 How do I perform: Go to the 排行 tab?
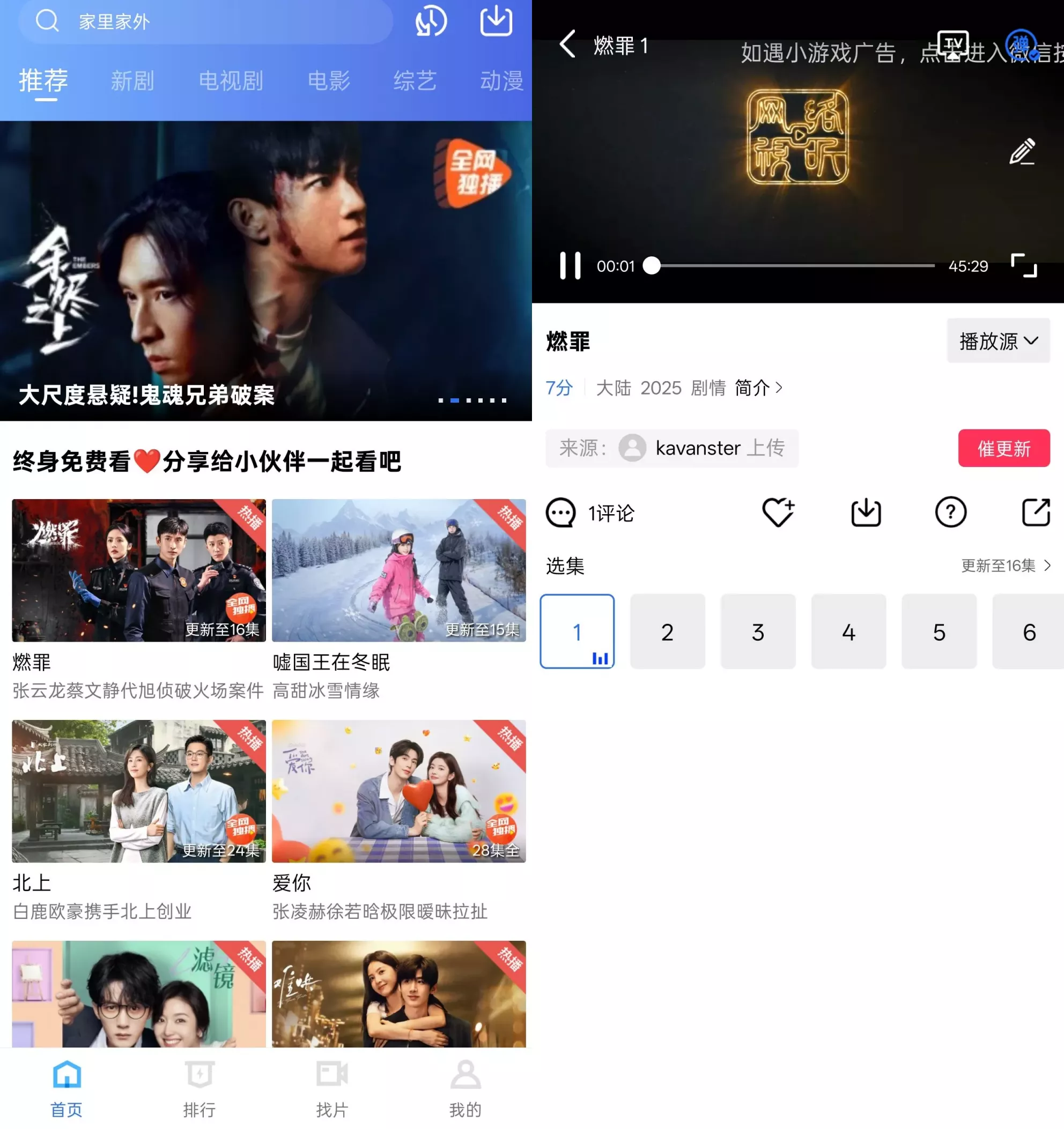pos(199,1088)
